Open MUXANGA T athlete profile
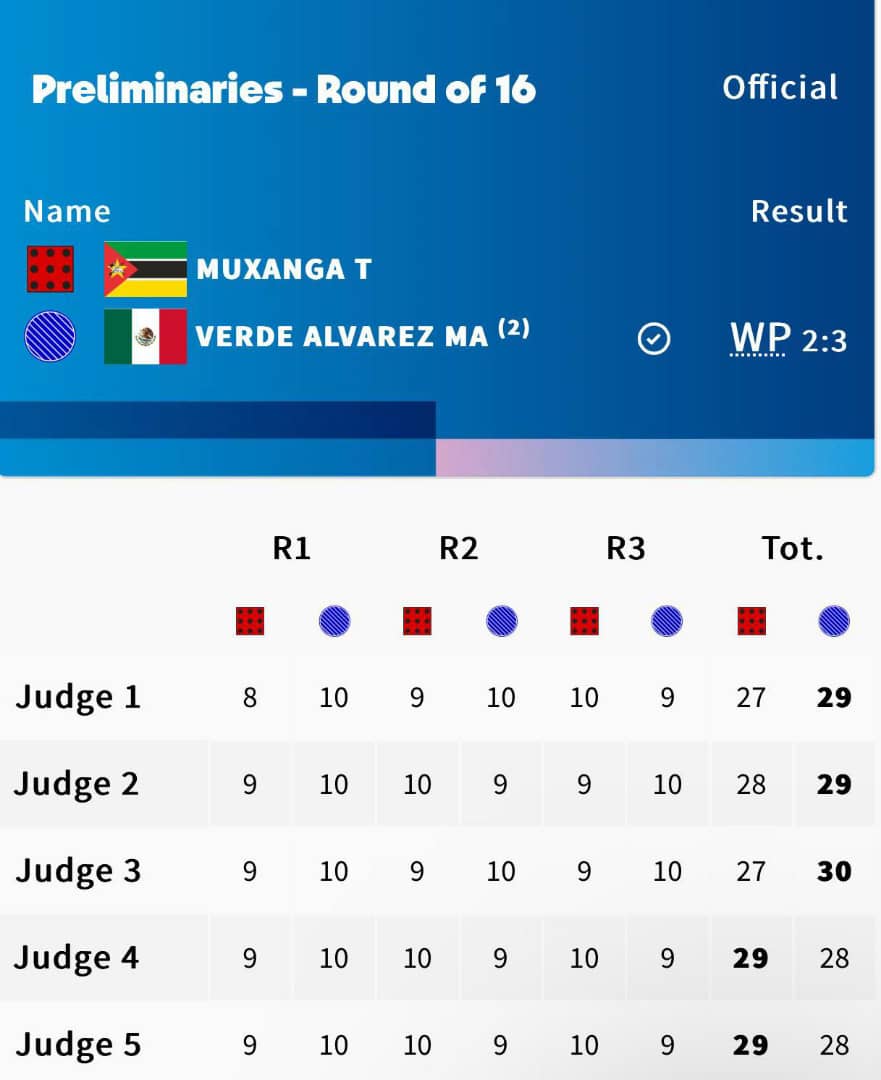This screenshot has height=1080, width=881. pos(284,269)
